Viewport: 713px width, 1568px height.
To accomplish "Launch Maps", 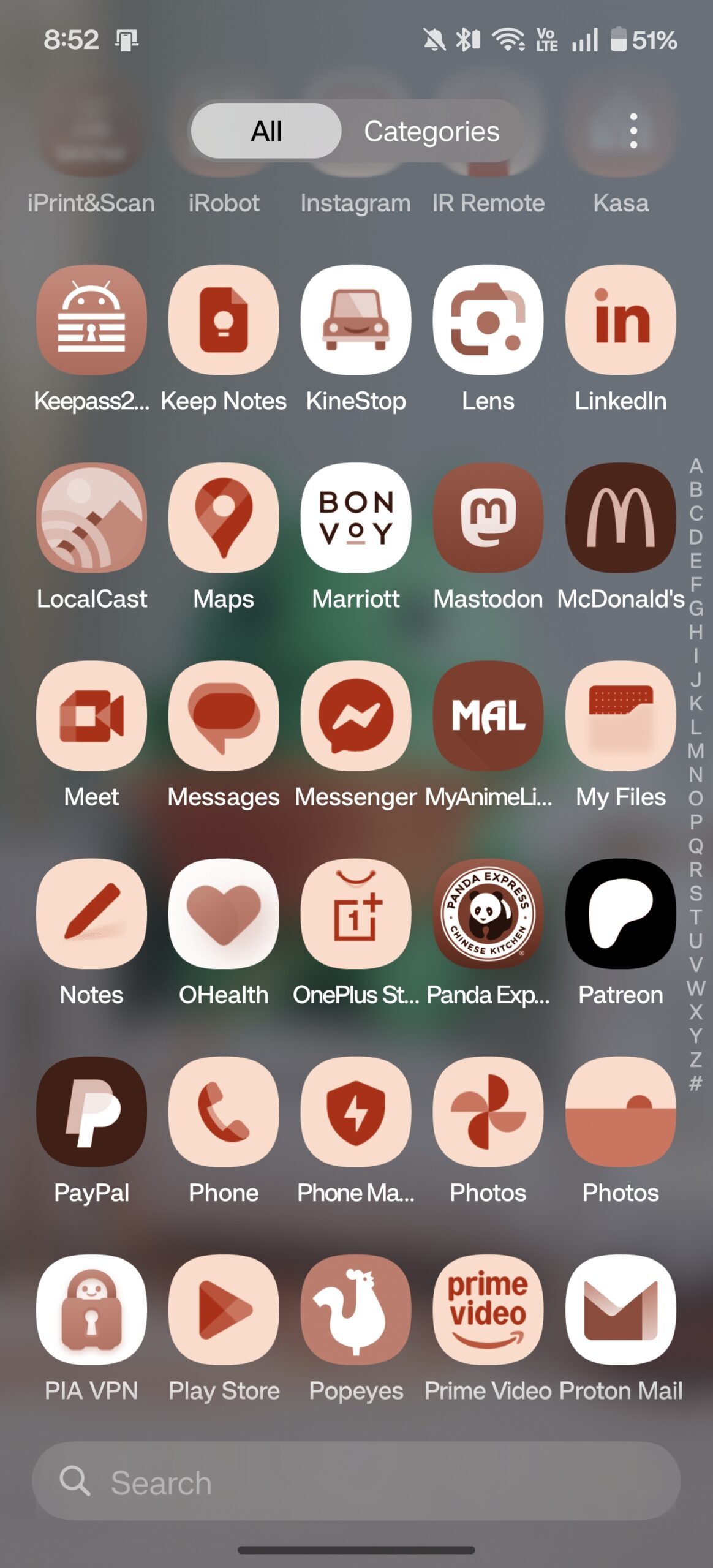I will 224,518.
